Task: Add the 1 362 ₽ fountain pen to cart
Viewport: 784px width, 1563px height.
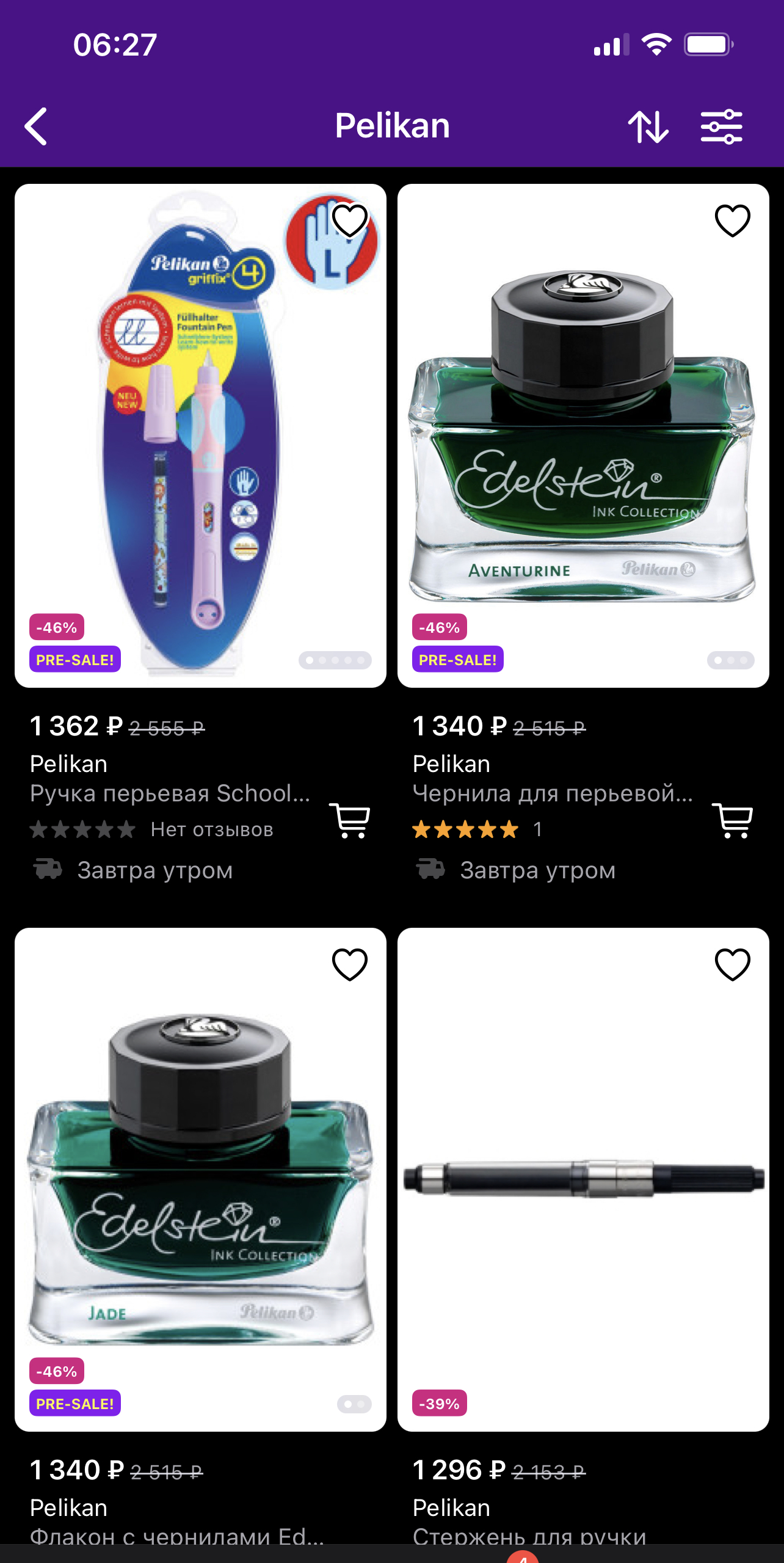Action: point(350,820)
